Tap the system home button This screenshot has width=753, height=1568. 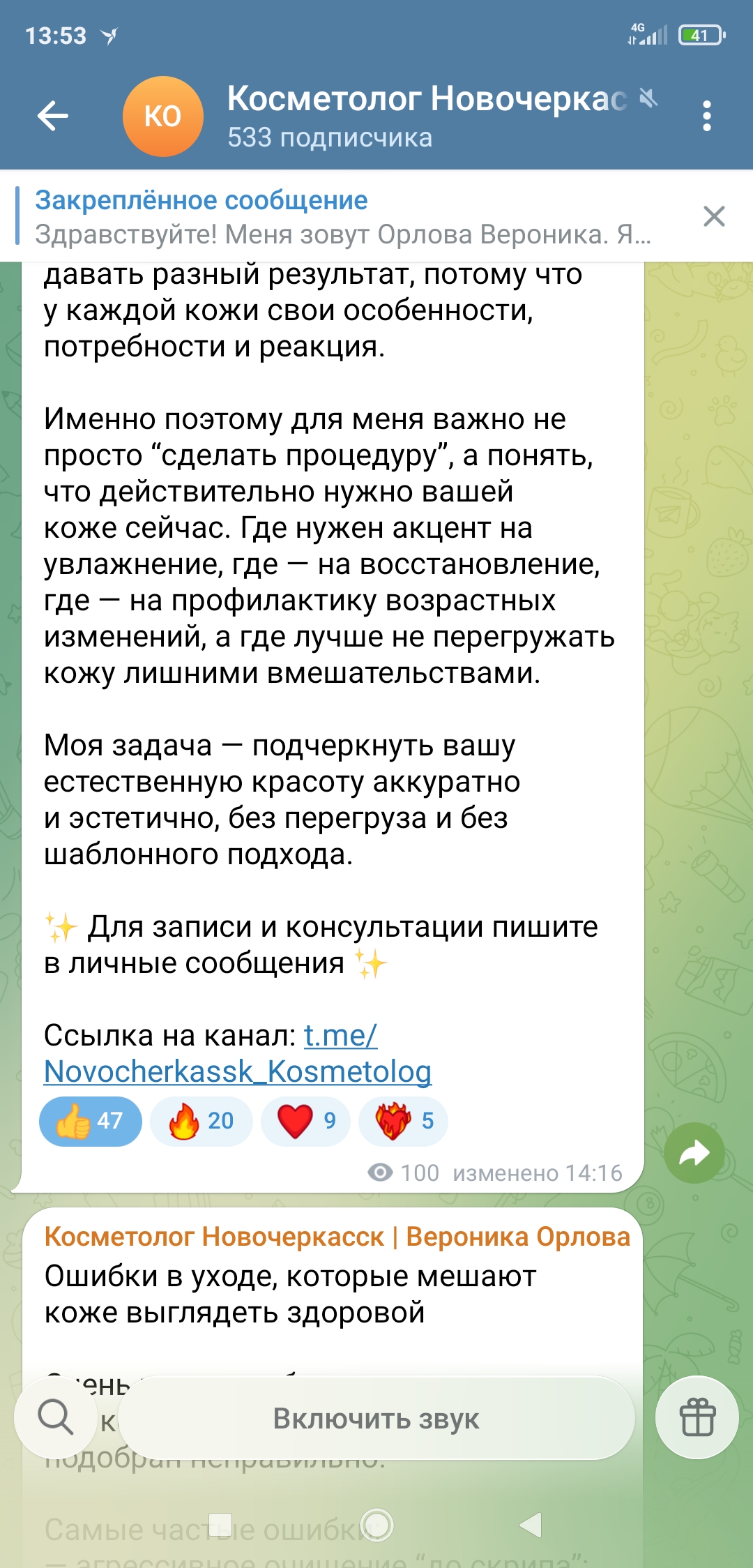click(376, 1525)
